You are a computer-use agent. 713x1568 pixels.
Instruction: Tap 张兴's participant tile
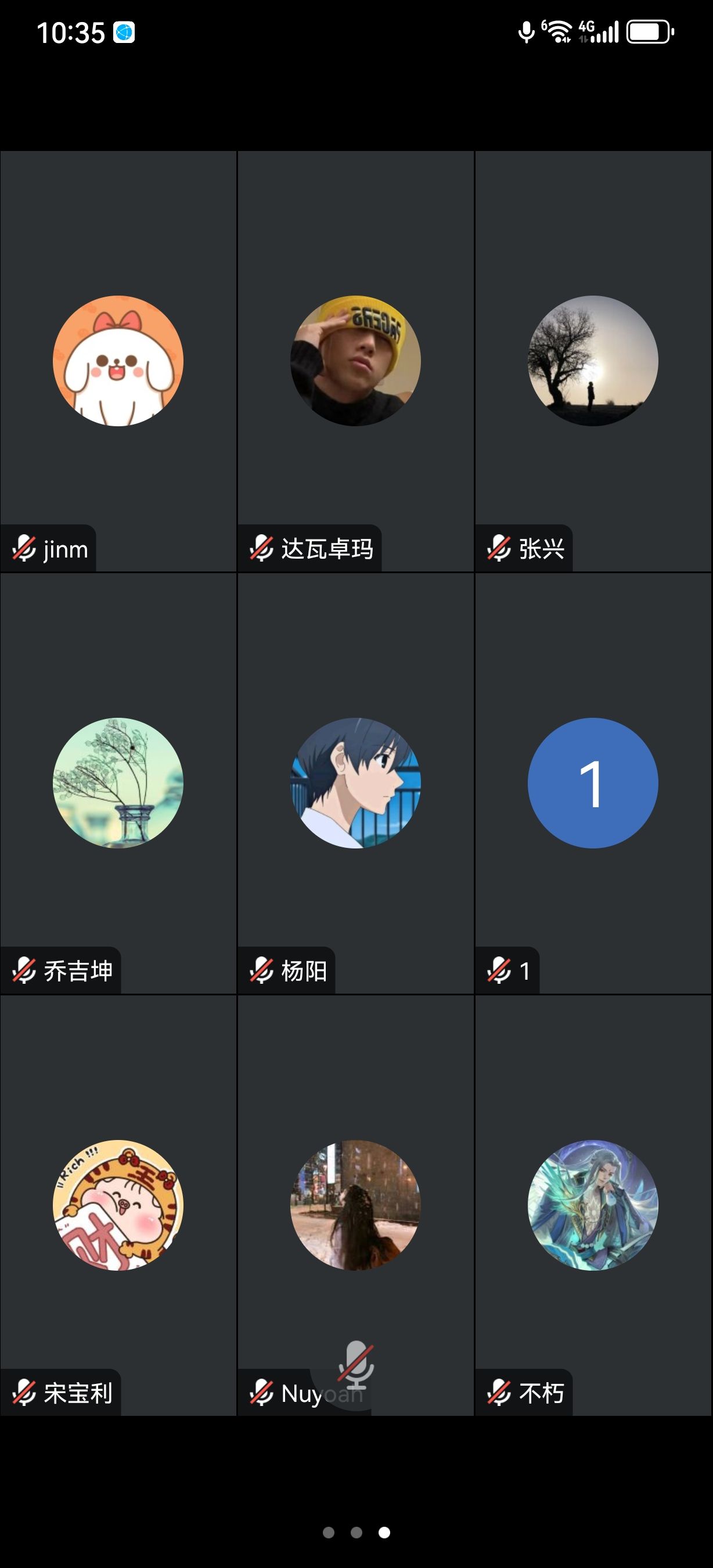(x=593, y=362)
